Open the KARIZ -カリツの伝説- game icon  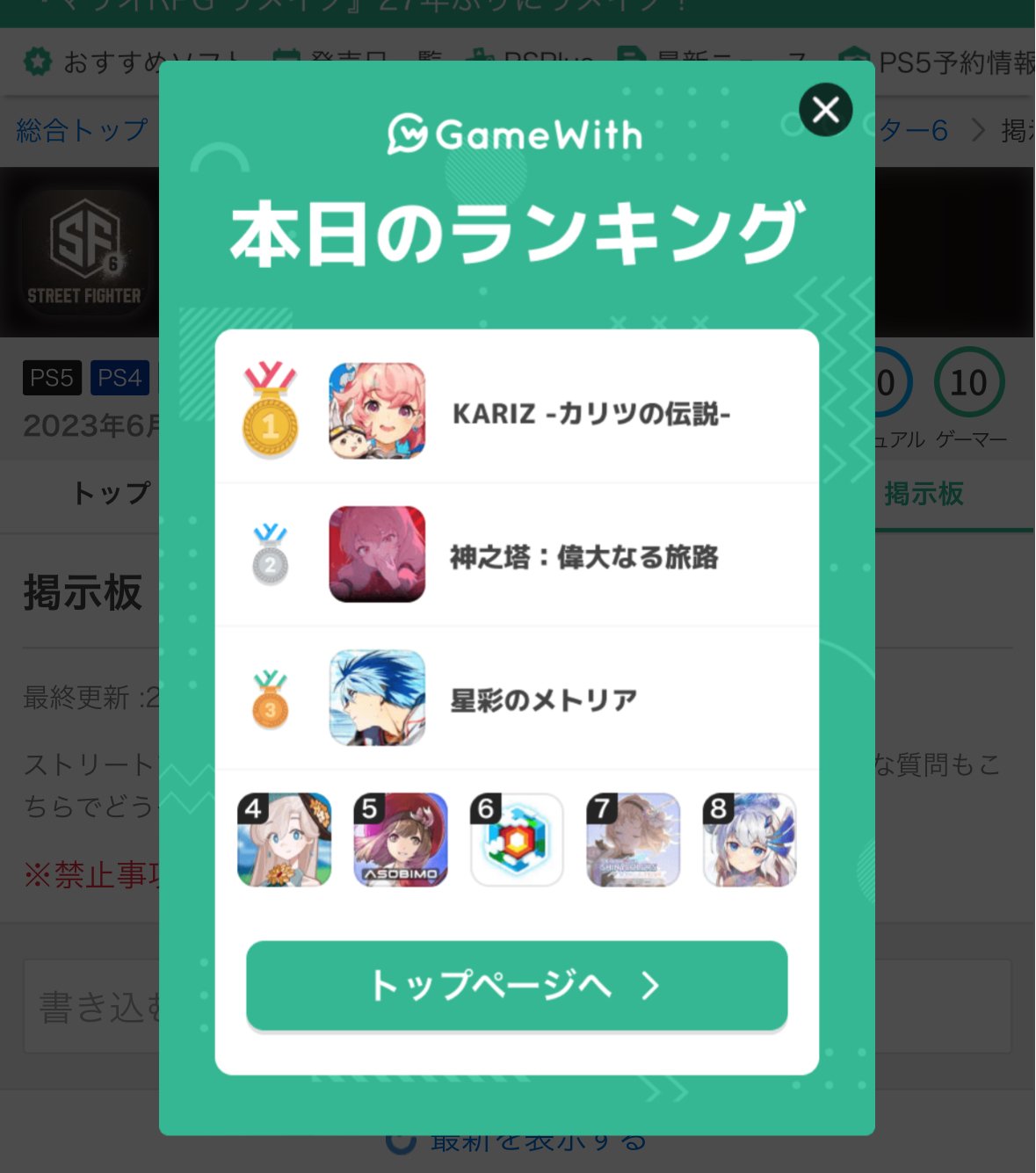point(376,409)
